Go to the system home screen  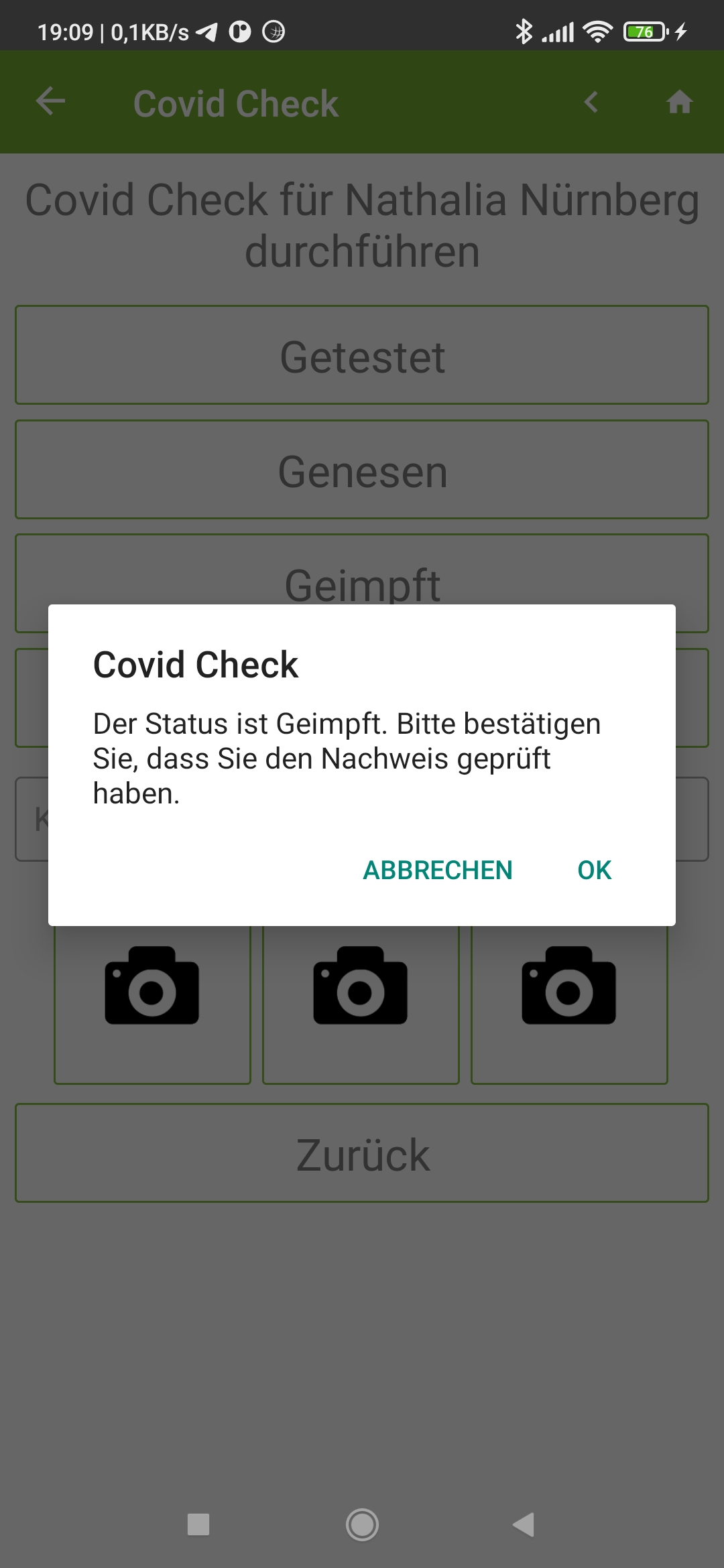(362, 1524)
